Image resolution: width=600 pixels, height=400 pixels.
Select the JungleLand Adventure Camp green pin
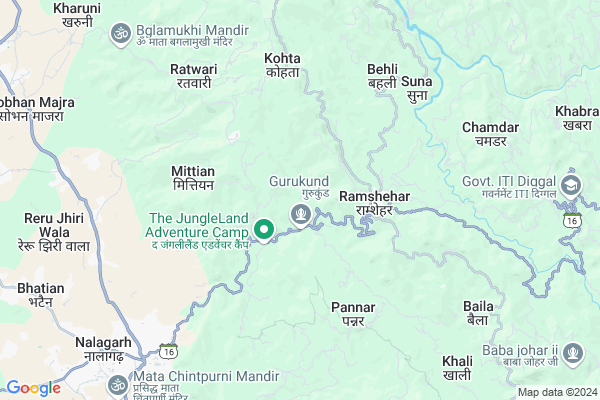pyautogui.click(x=265, y=229)
